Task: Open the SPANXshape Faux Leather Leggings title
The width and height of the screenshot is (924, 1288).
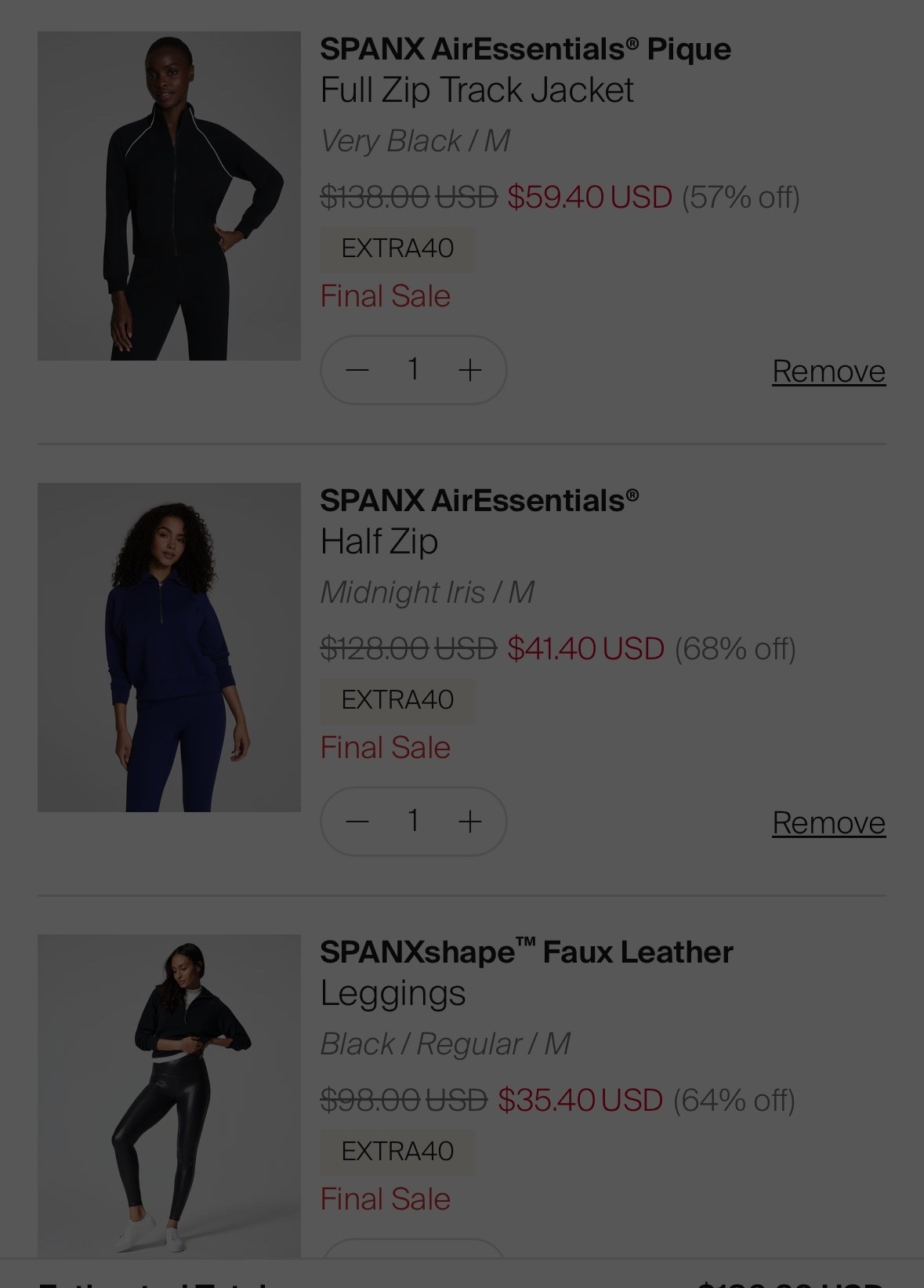Action: [526, 971]
